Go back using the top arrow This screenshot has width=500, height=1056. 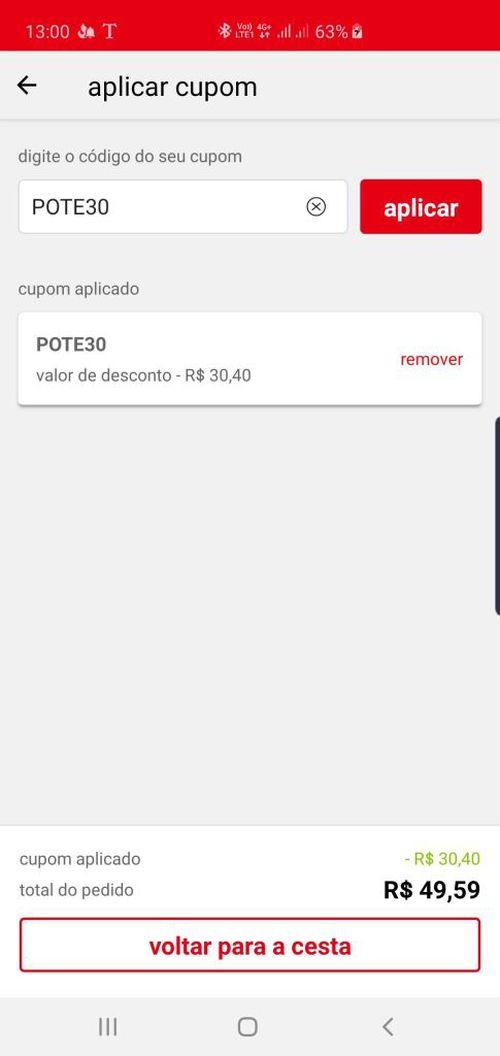(27, 86)
